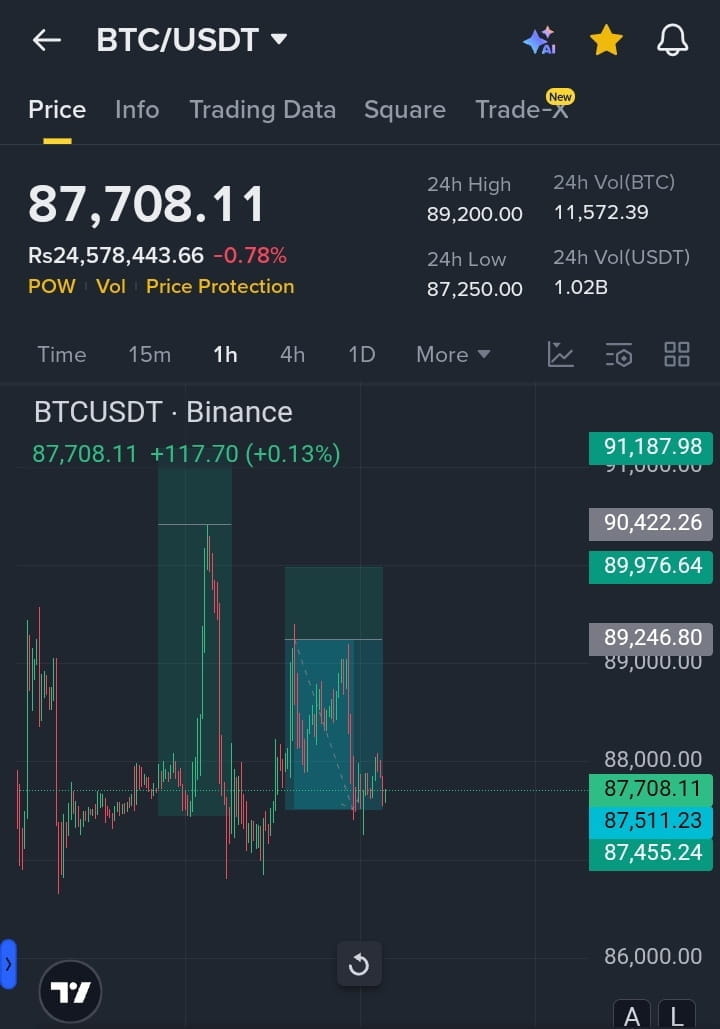The image size is (720, 1029).
Task: Open notifications via the bell icon
Action: 672,40
